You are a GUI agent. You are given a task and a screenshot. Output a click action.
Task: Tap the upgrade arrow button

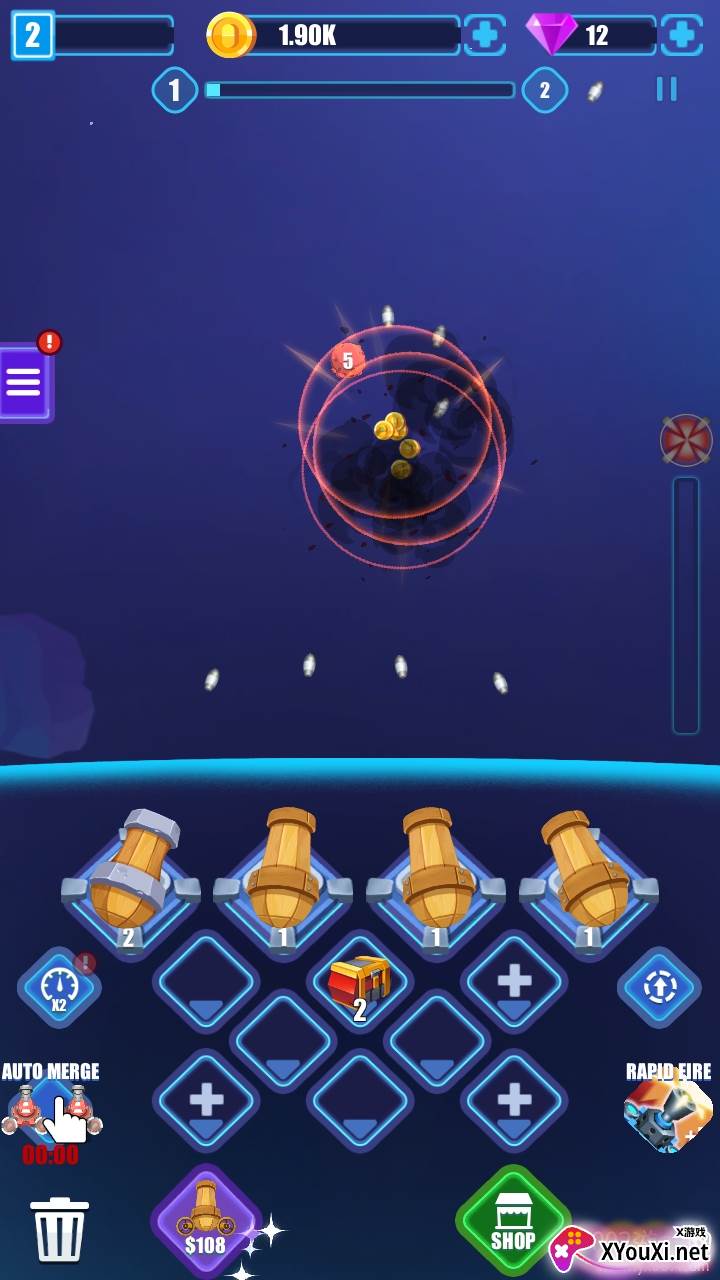(x=659, y=988)
